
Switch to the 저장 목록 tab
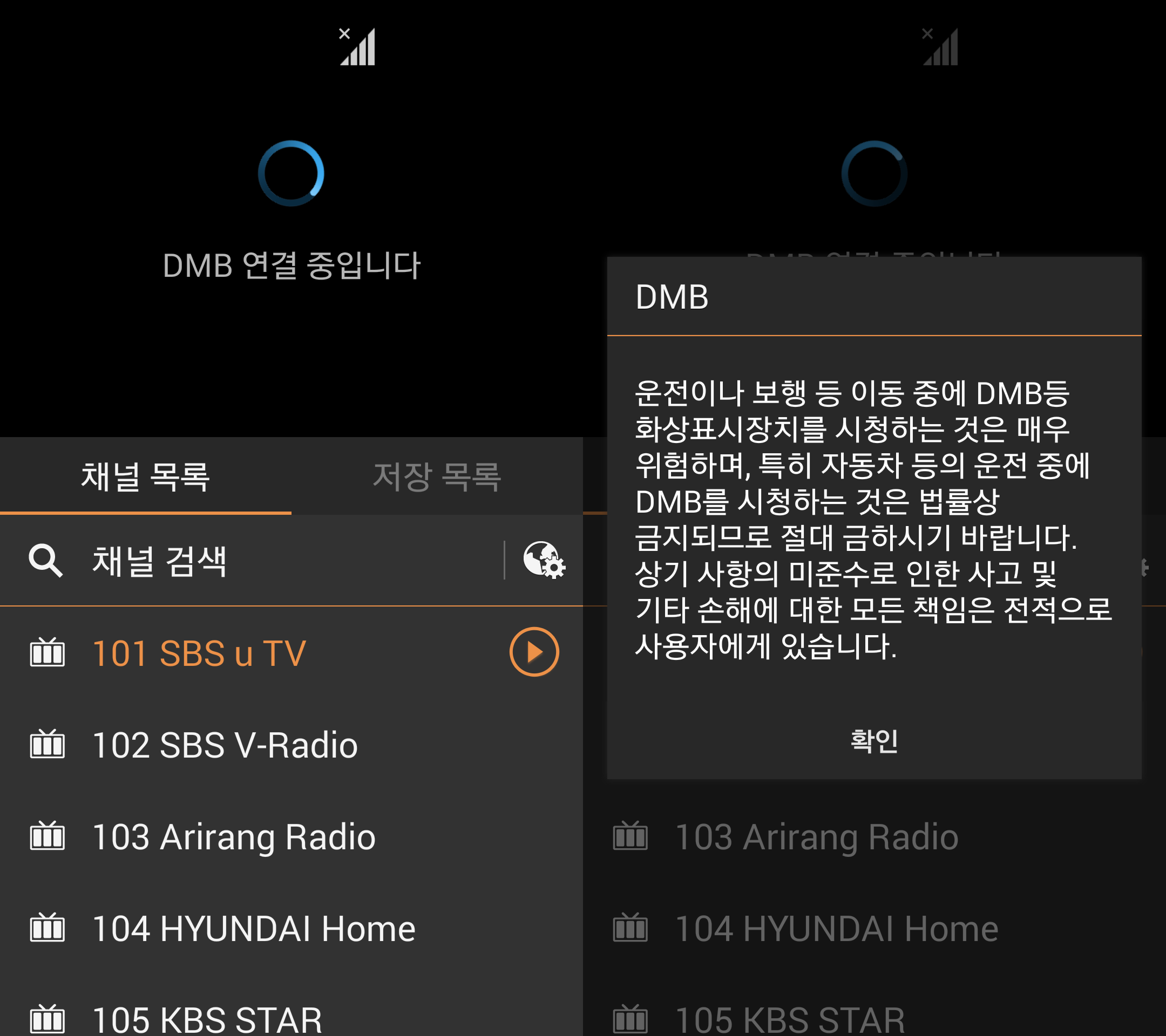(437, 476)
